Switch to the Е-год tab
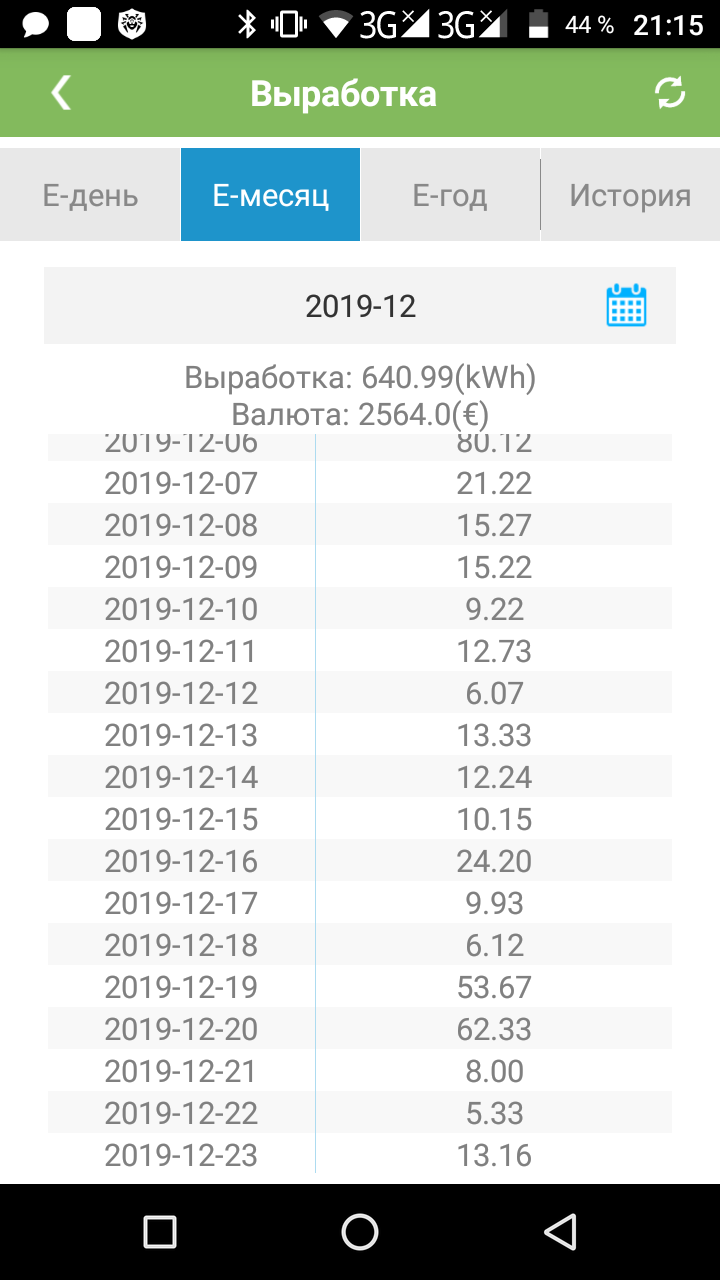This screenshot has height=1280, width=720. tap(450, 195)
